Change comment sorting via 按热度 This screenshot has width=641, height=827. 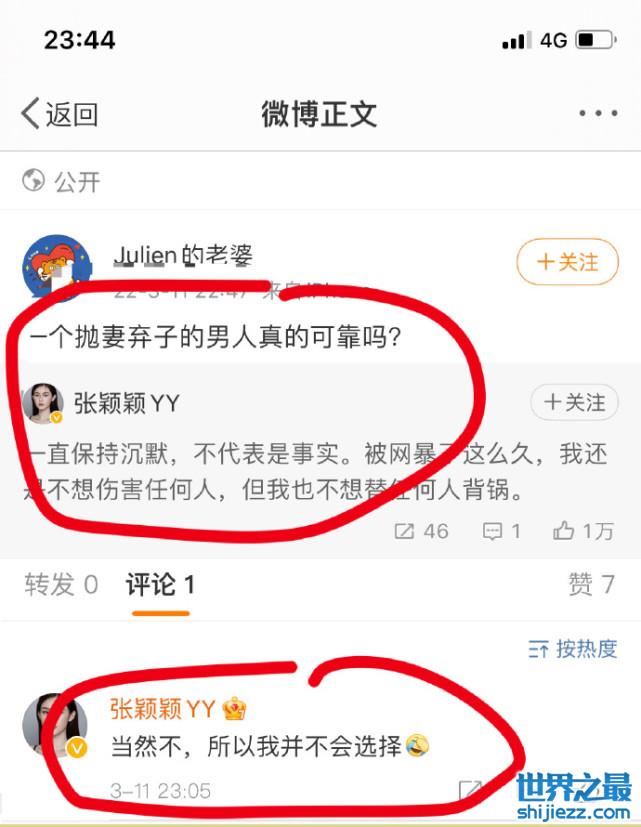coord(572,649)
